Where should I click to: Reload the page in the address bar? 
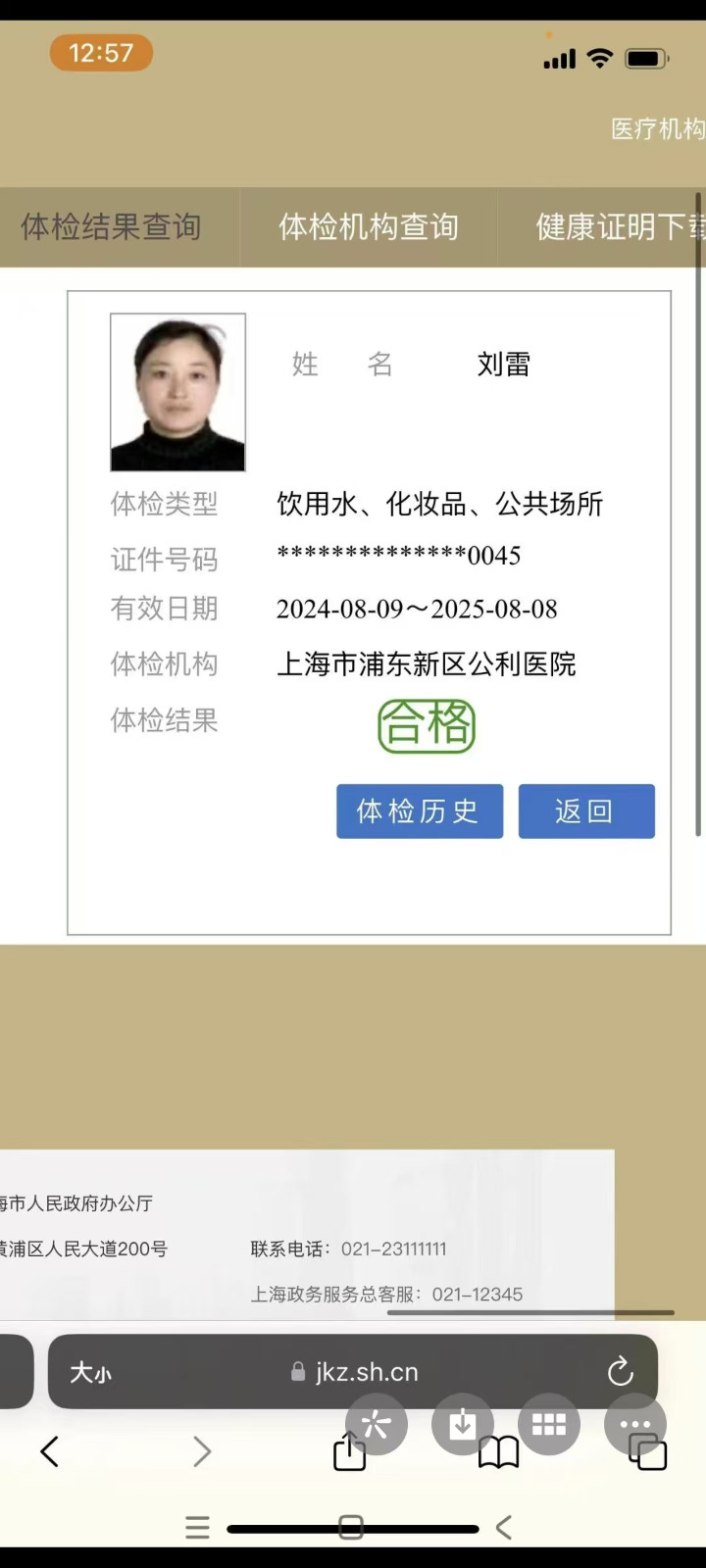click(x=620, y=1371)
